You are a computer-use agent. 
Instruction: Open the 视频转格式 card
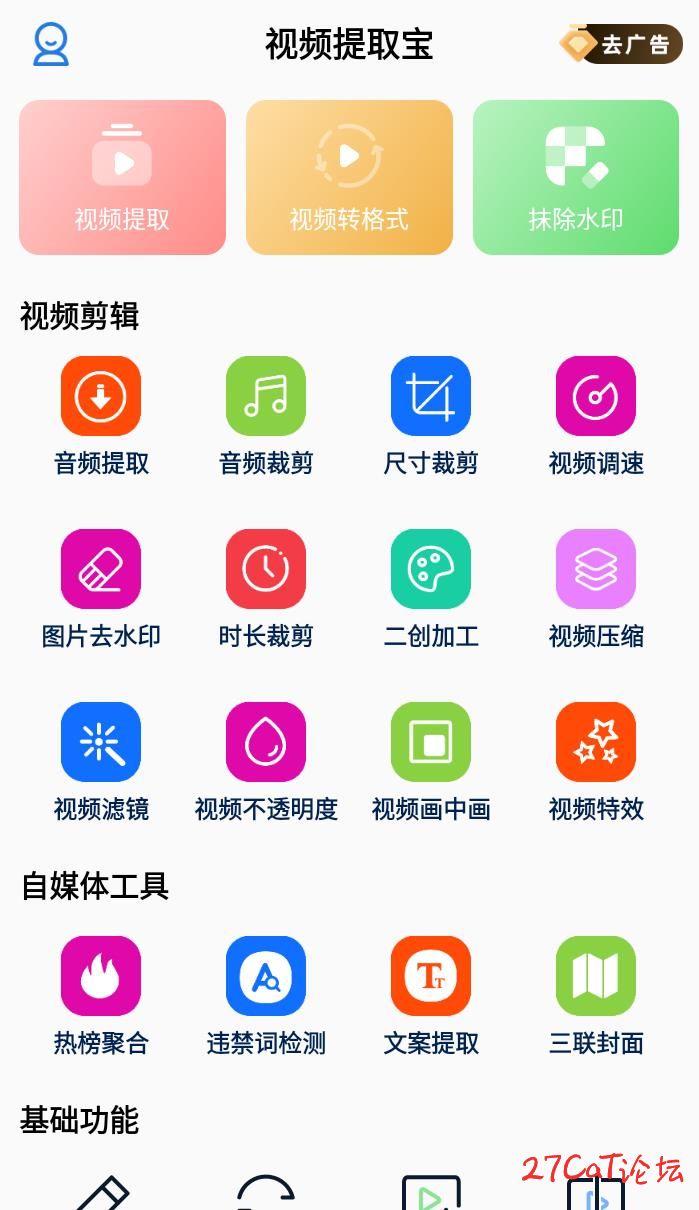349,177
